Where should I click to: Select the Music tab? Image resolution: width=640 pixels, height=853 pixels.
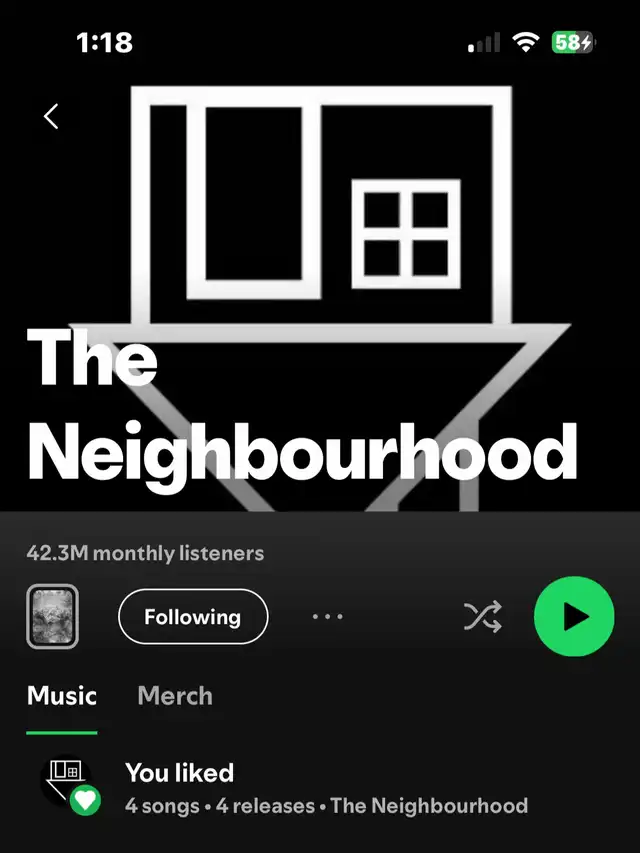pos(62,696)
